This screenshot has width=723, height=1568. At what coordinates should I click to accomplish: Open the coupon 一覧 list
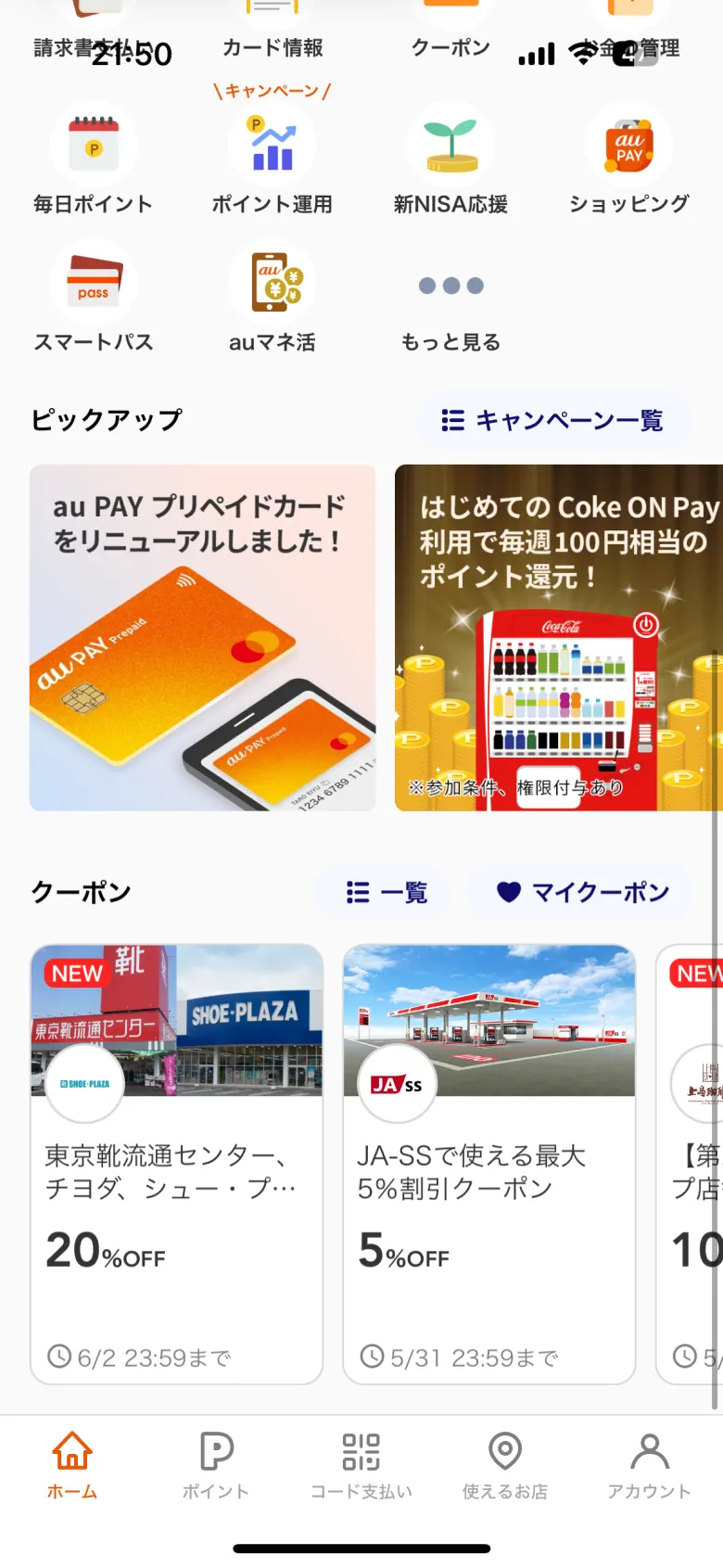point(383,892)
